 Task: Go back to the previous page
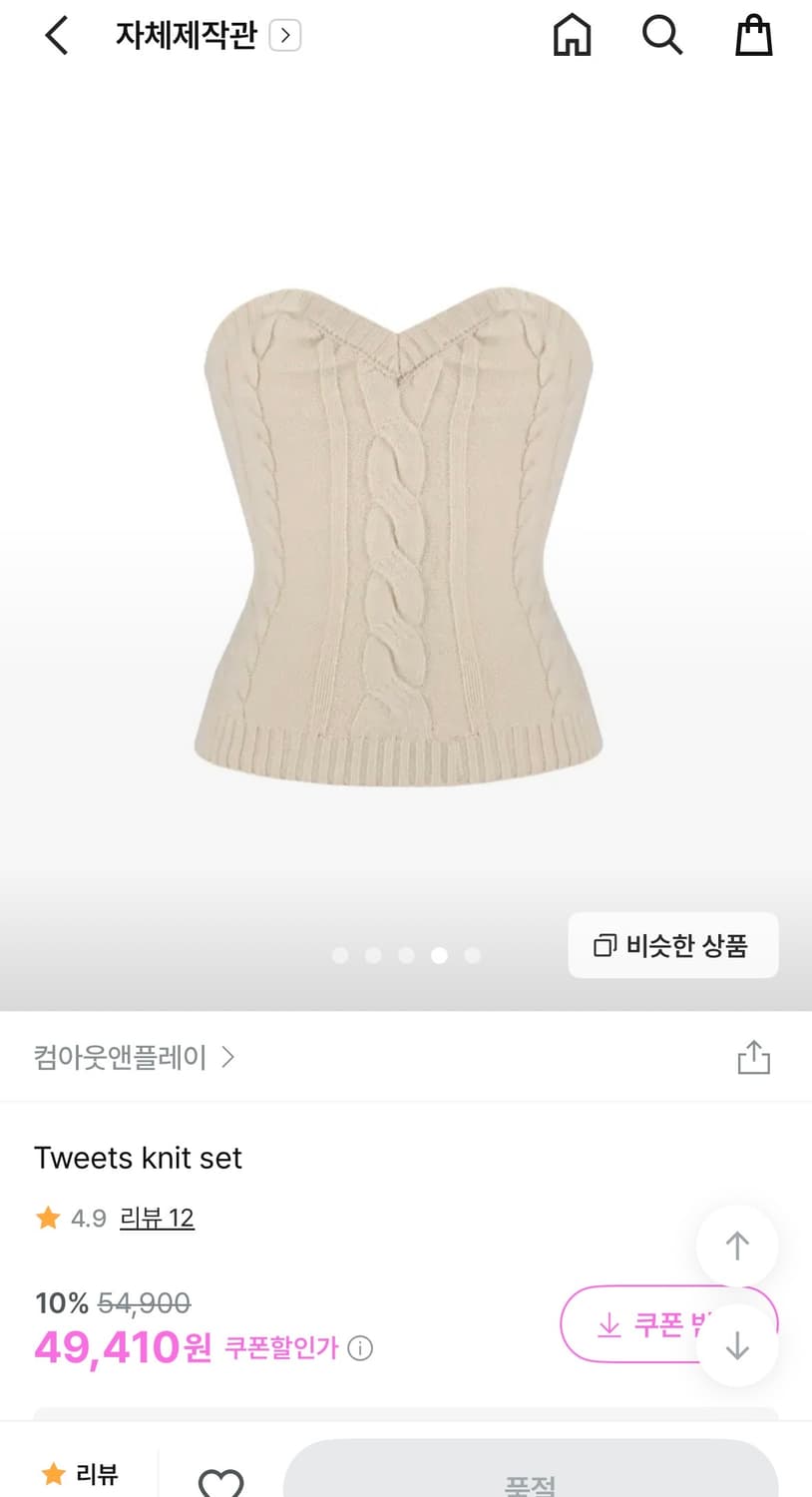pyautogui.click(x=55, y=35)
